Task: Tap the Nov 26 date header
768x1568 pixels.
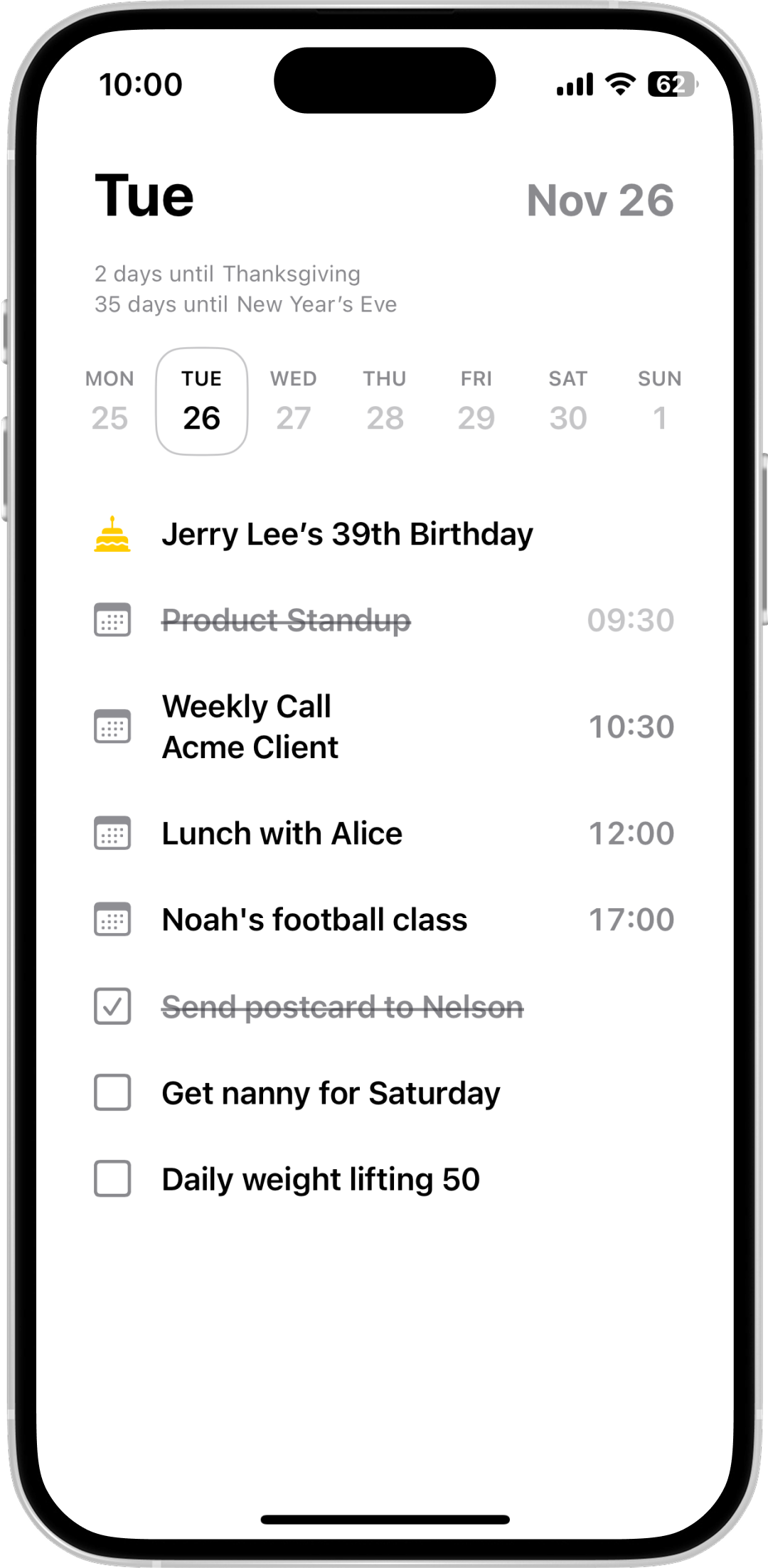Action: (x=599, y=200)
